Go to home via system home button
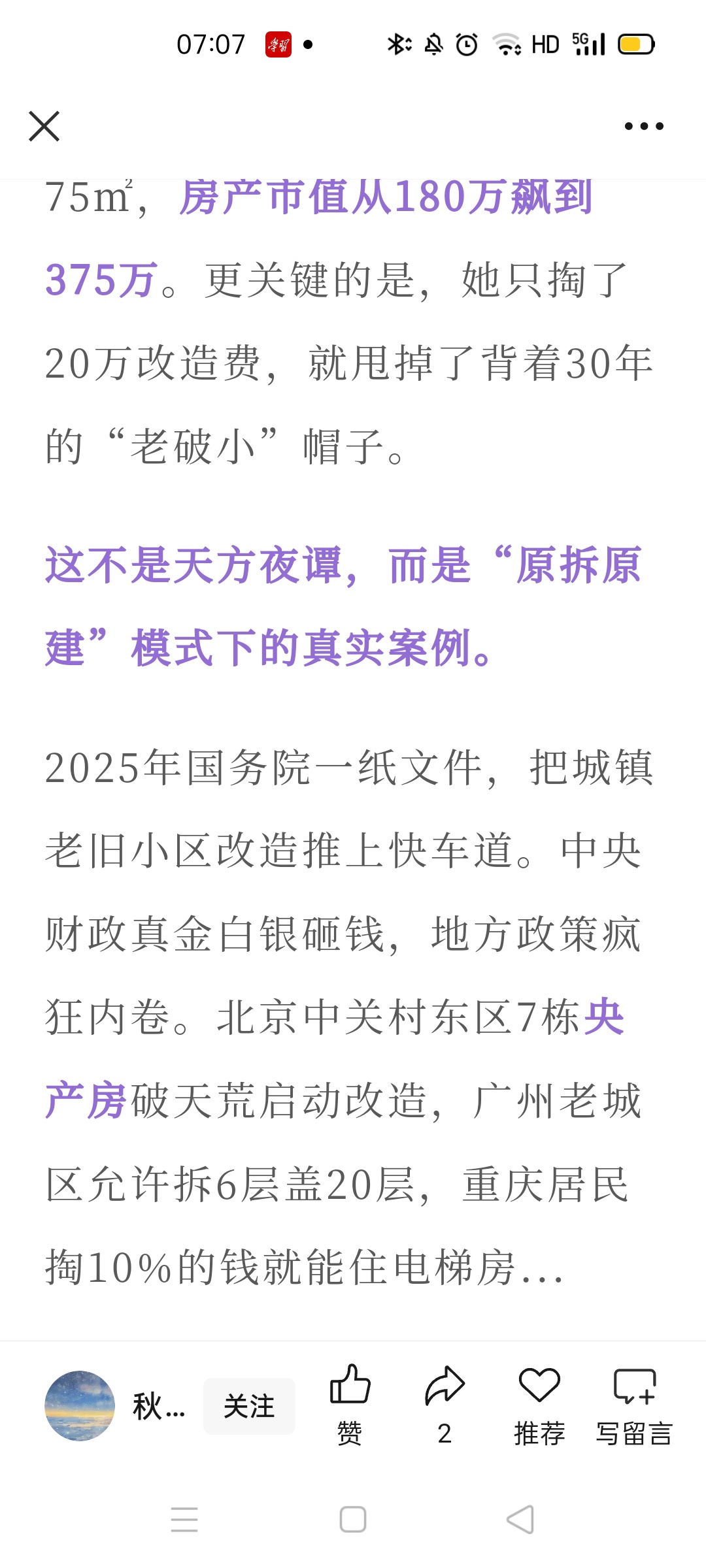The image size is (706, 1568). click(x=353, y=1519)
